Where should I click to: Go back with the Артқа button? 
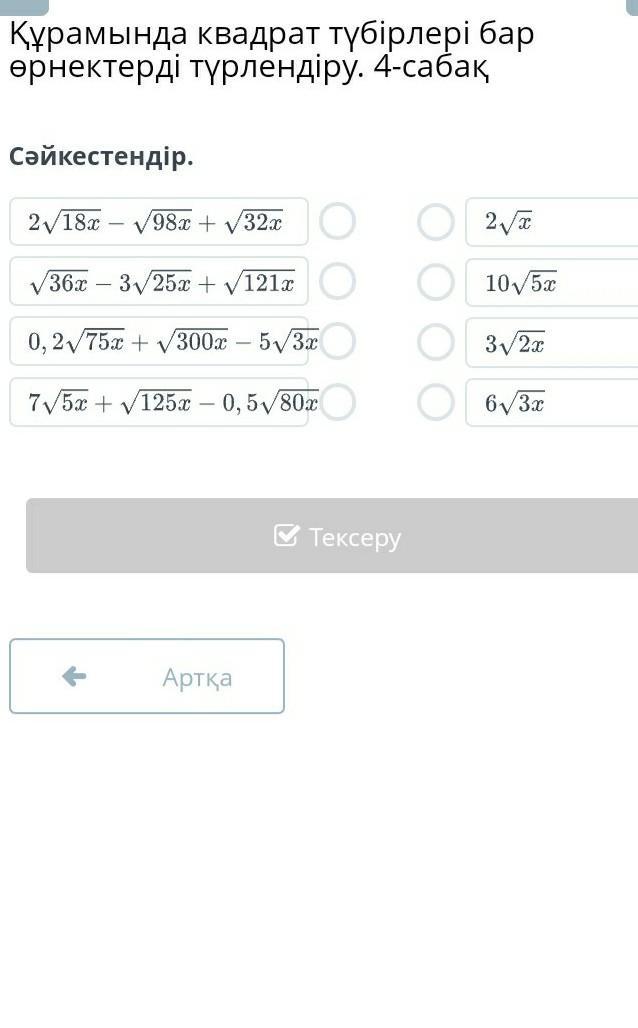tap(147, 676)
